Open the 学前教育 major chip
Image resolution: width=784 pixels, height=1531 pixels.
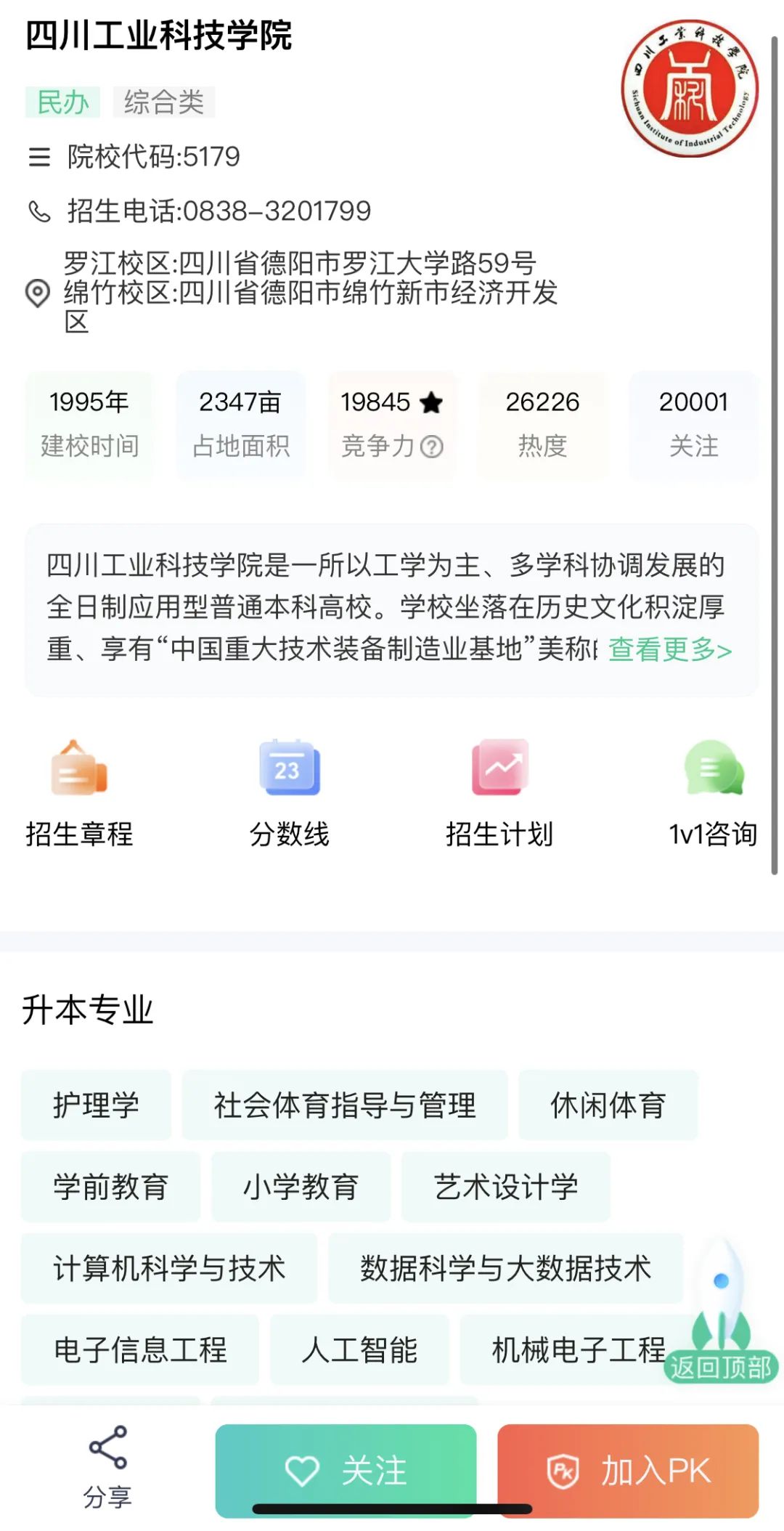click(110, 1186)
